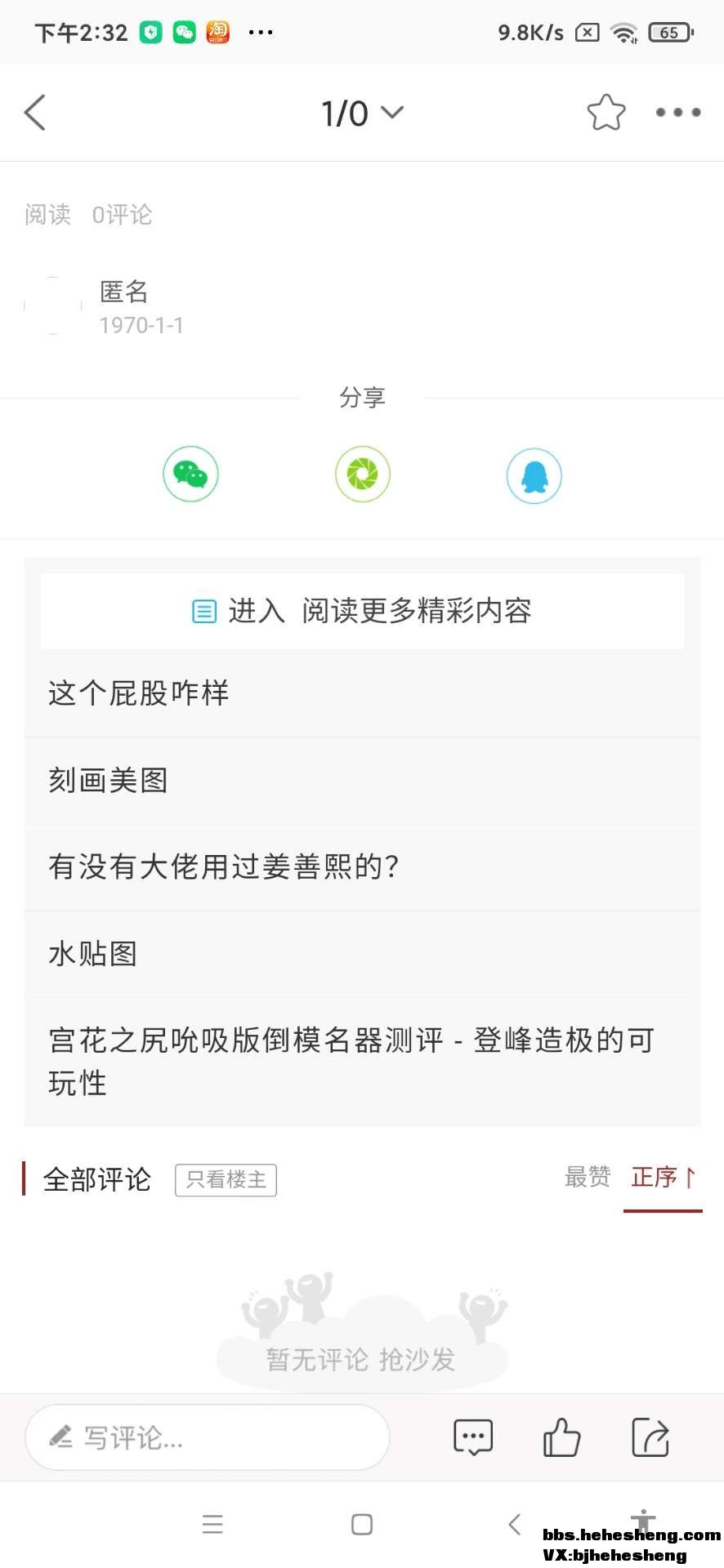Like this post with thumbs-up
The image size is (724, 1568).
561,1437
